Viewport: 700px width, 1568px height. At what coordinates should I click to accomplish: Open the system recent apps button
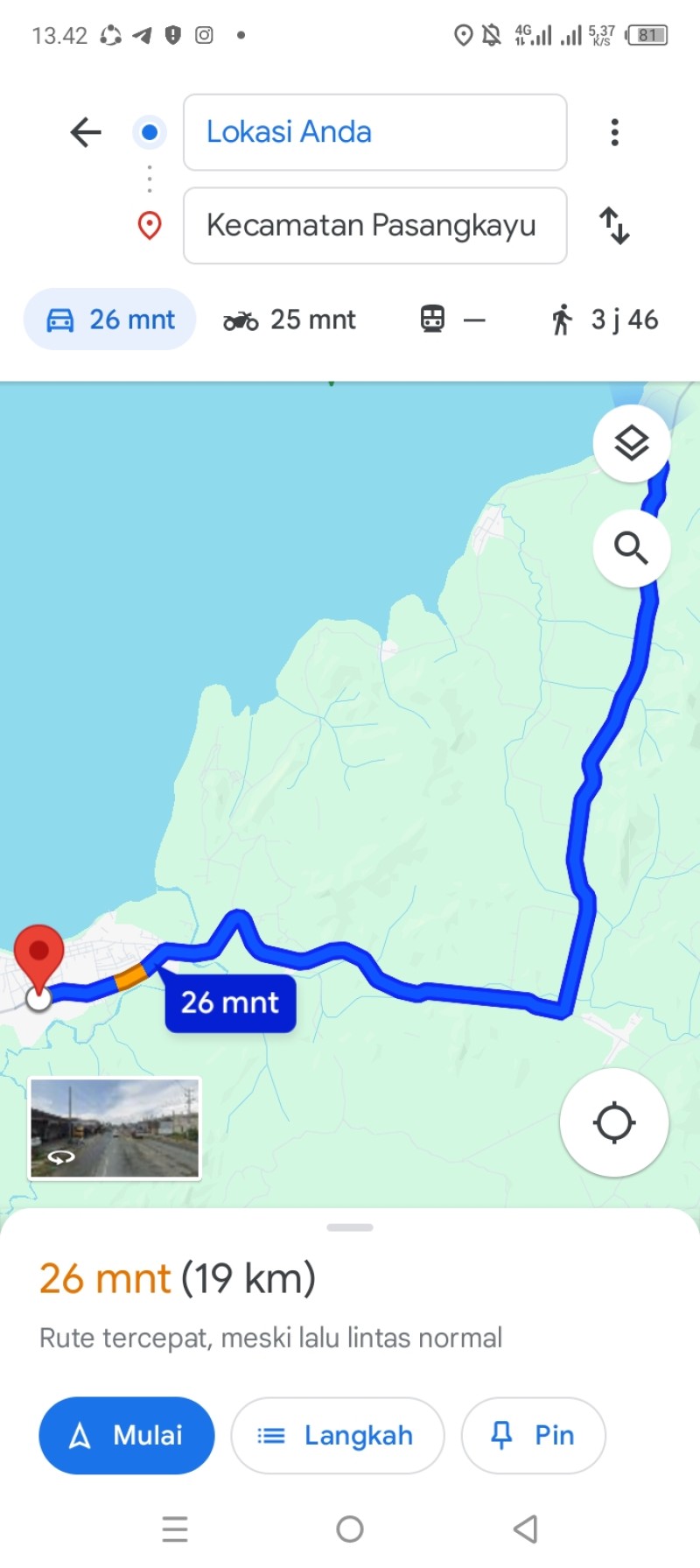pyautogui.click(x=175, y=1529)
